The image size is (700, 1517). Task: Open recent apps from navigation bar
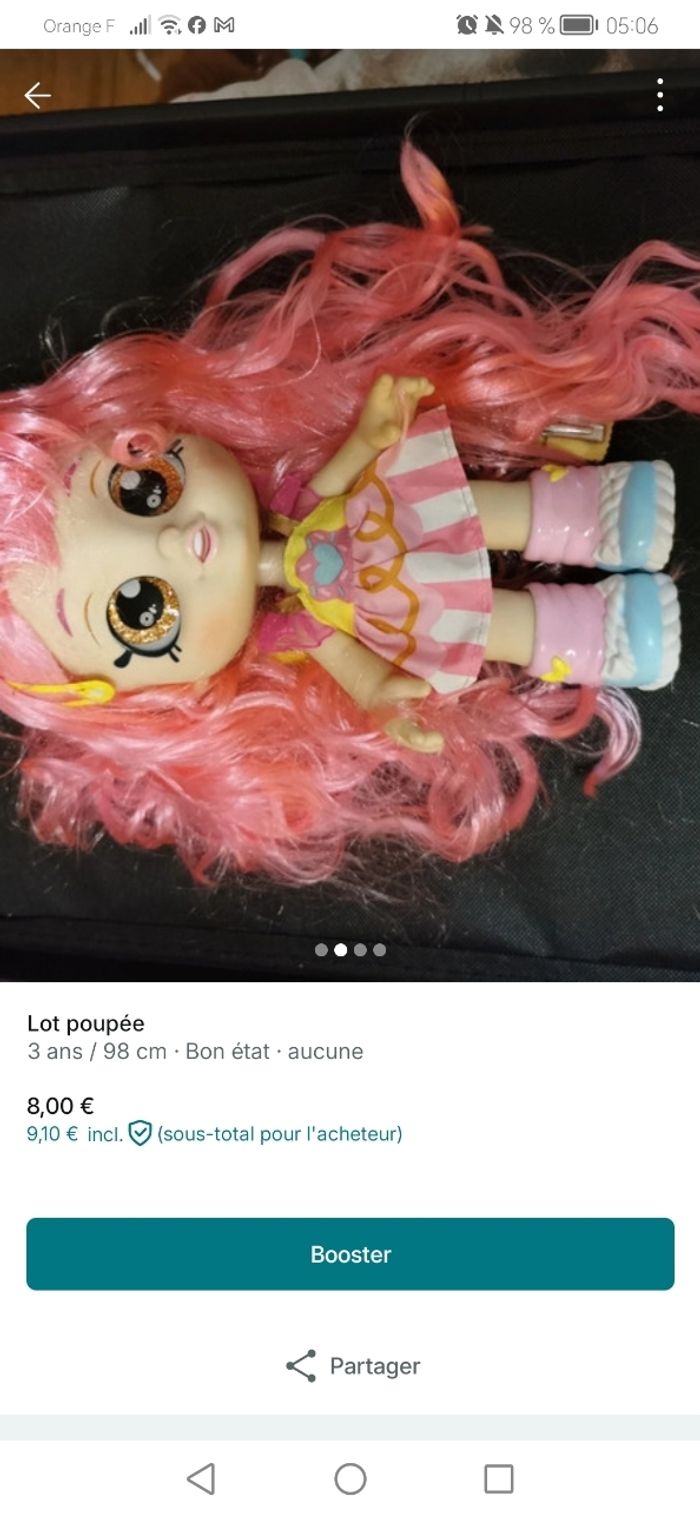click(x=498, y=1478)
